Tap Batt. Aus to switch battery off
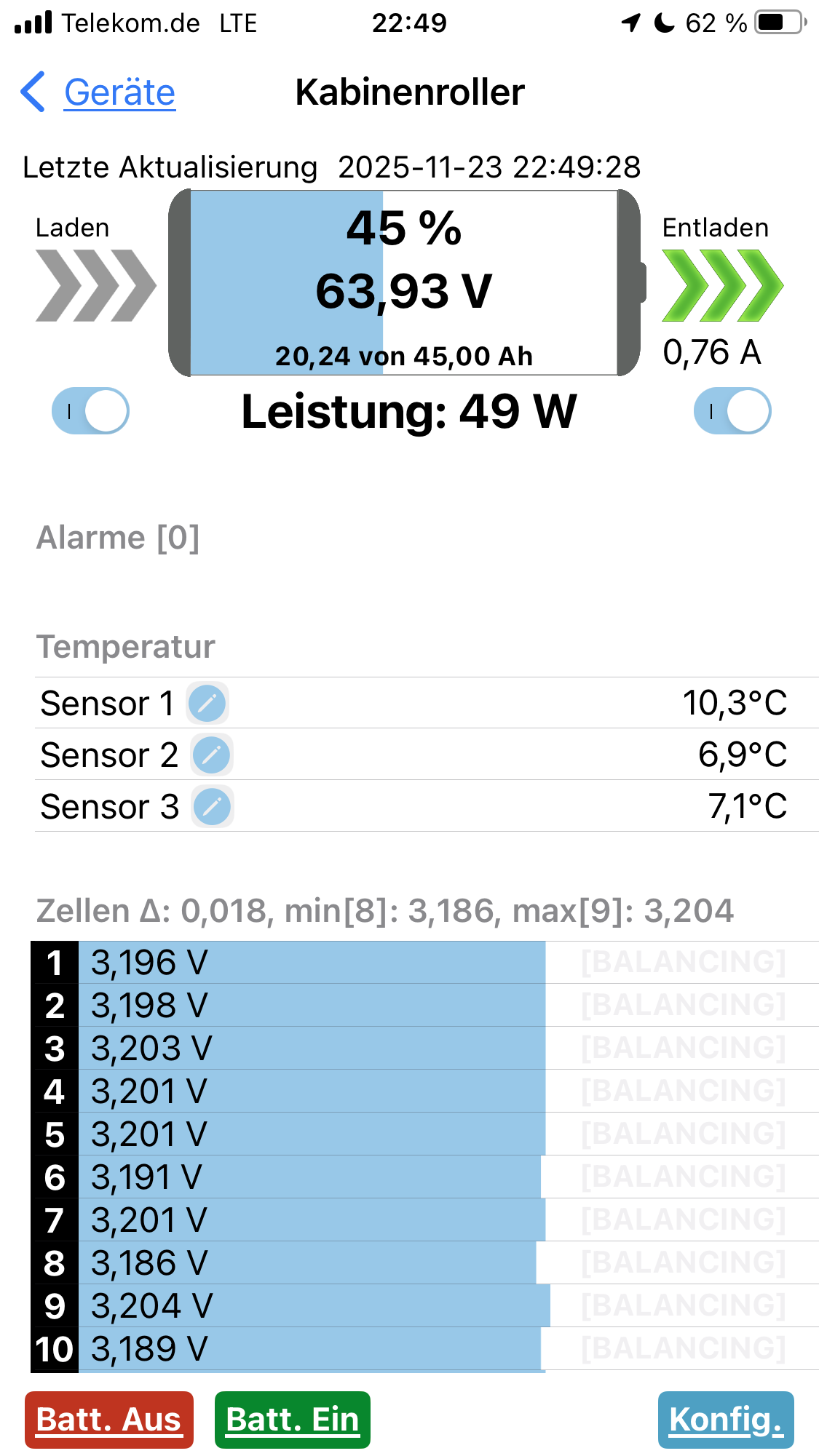The width and height of the screenshot is (819, 1456). [x=108, y=1420]
